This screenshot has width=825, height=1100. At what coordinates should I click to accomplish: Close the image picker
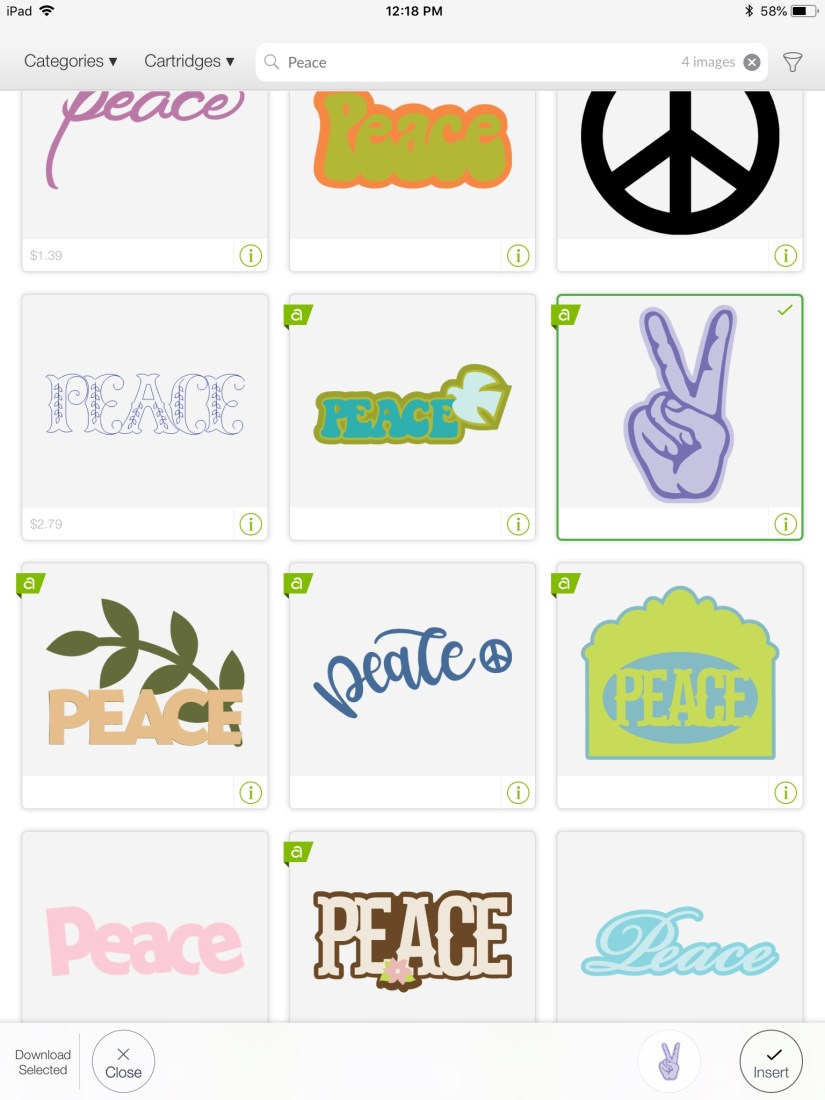click(123, 1061)
